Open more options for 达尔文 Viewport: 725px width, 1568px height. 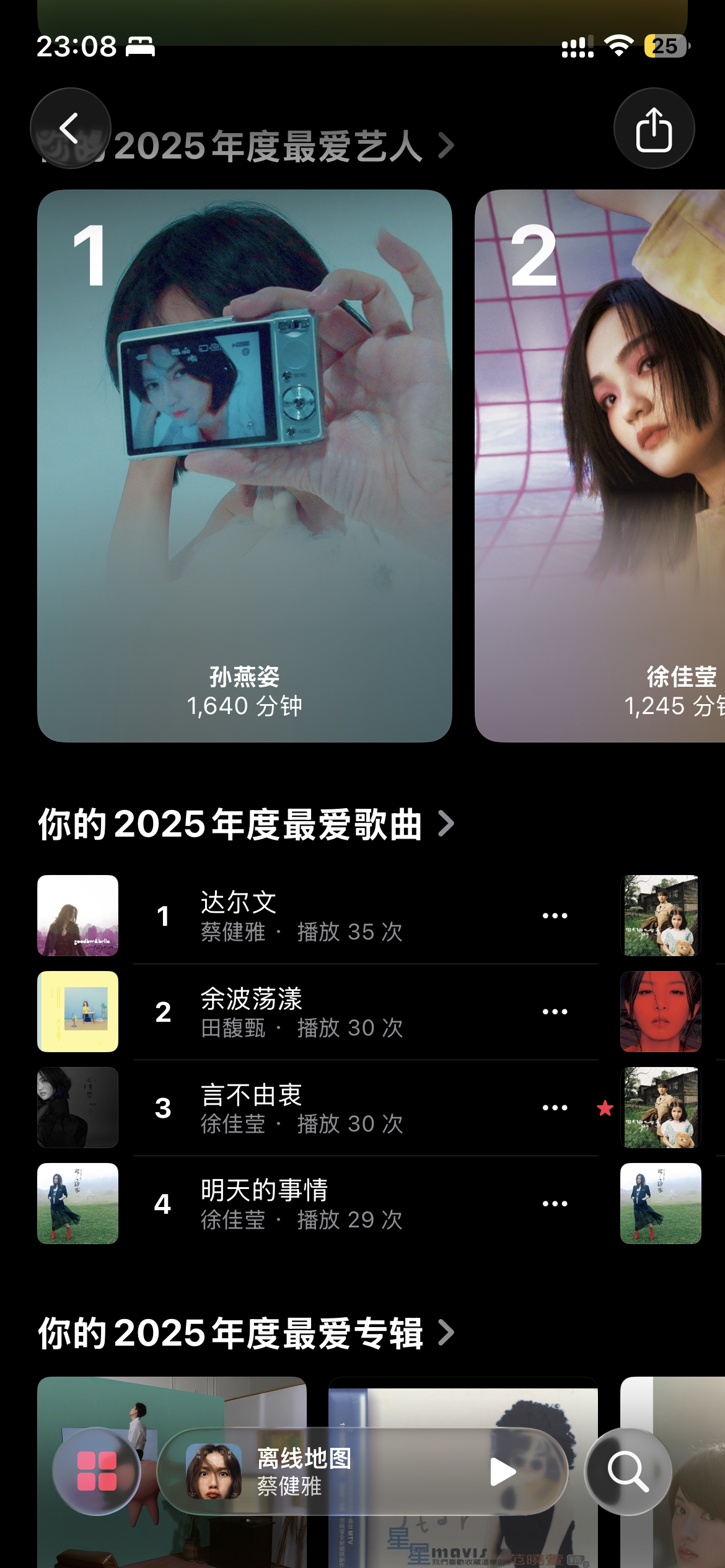pyautogui.click(x=555, y=916)
